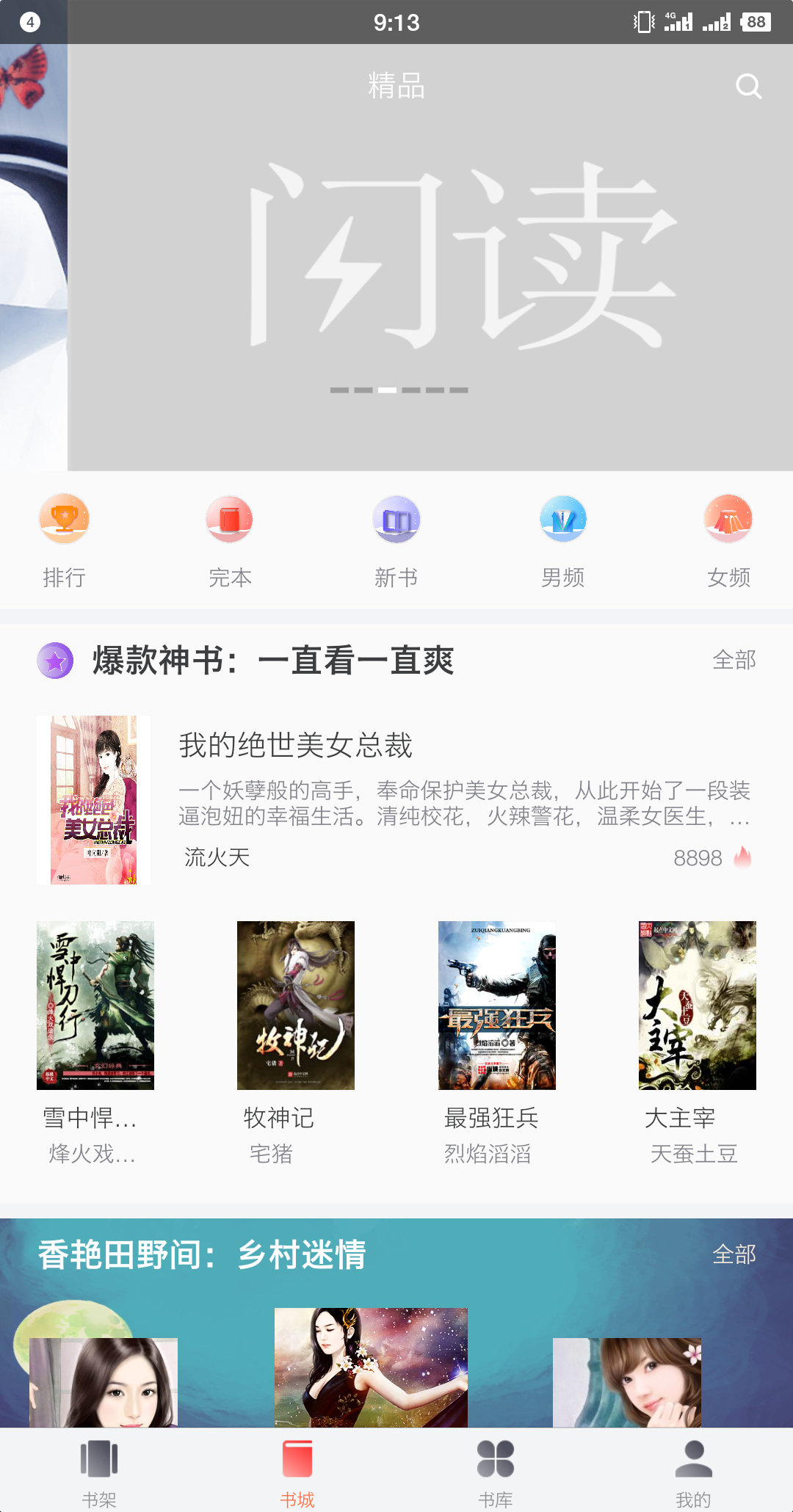This screenshot has width=793, height=1512.
Task: Tap 全部 in 香艳田野间 section
Action: [x=735, y=1255]
